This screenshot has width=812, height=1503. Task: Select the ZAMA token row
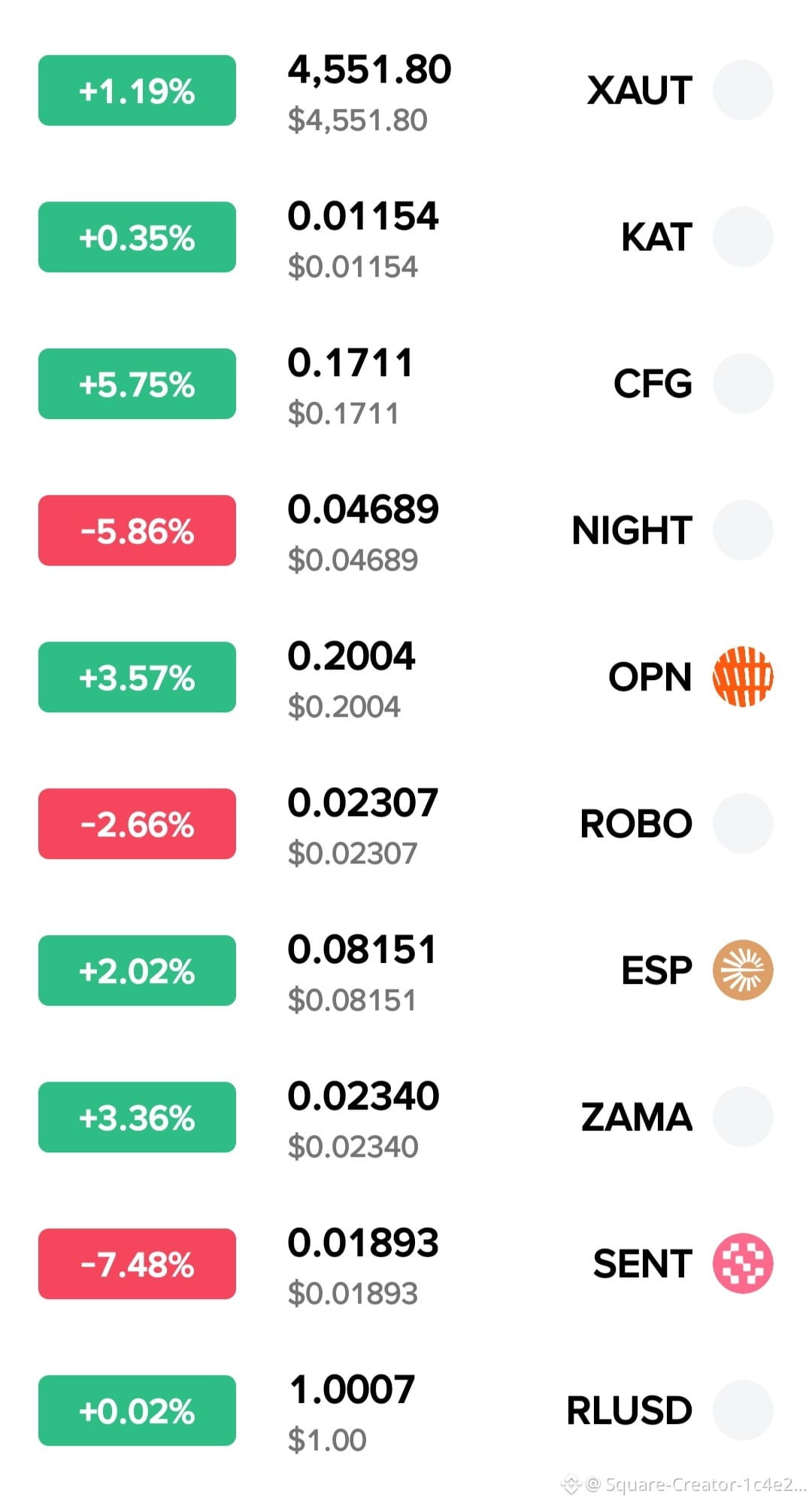(636, 1118)
